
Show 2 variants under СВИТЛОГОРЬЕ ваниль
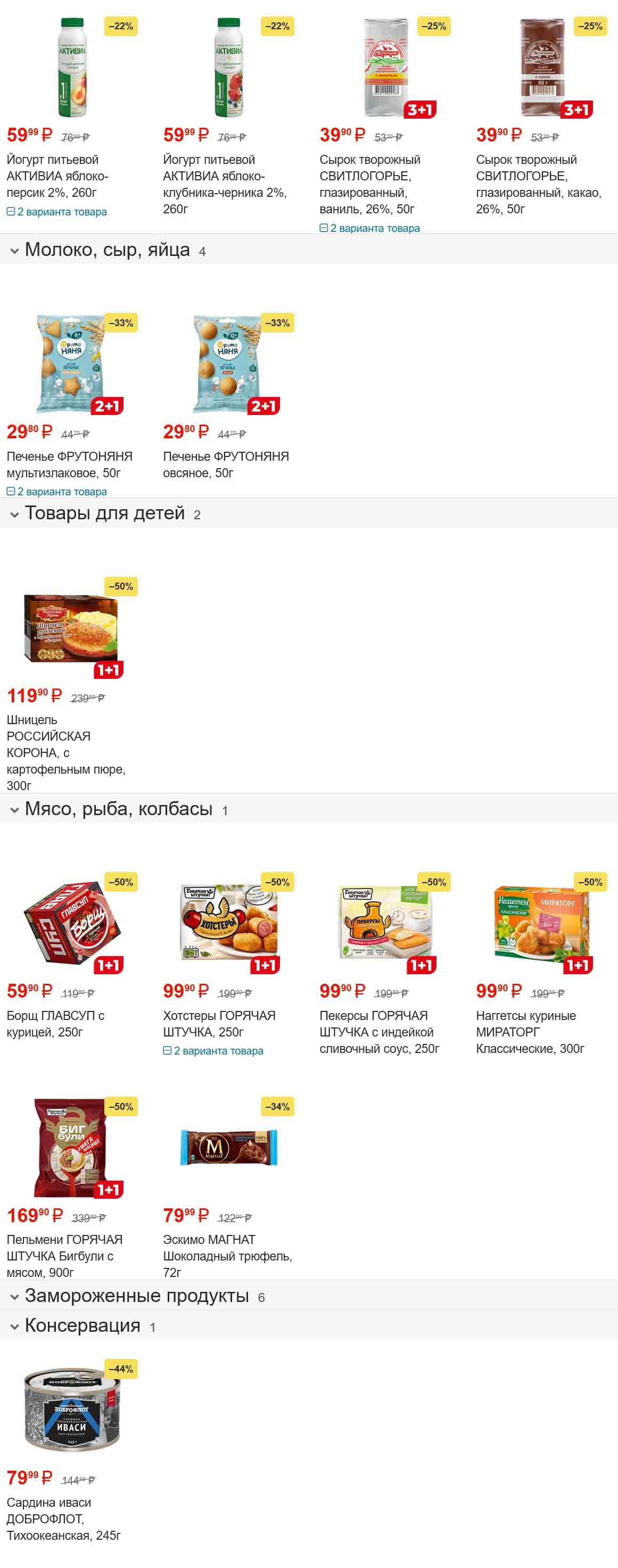pos(369,228)
